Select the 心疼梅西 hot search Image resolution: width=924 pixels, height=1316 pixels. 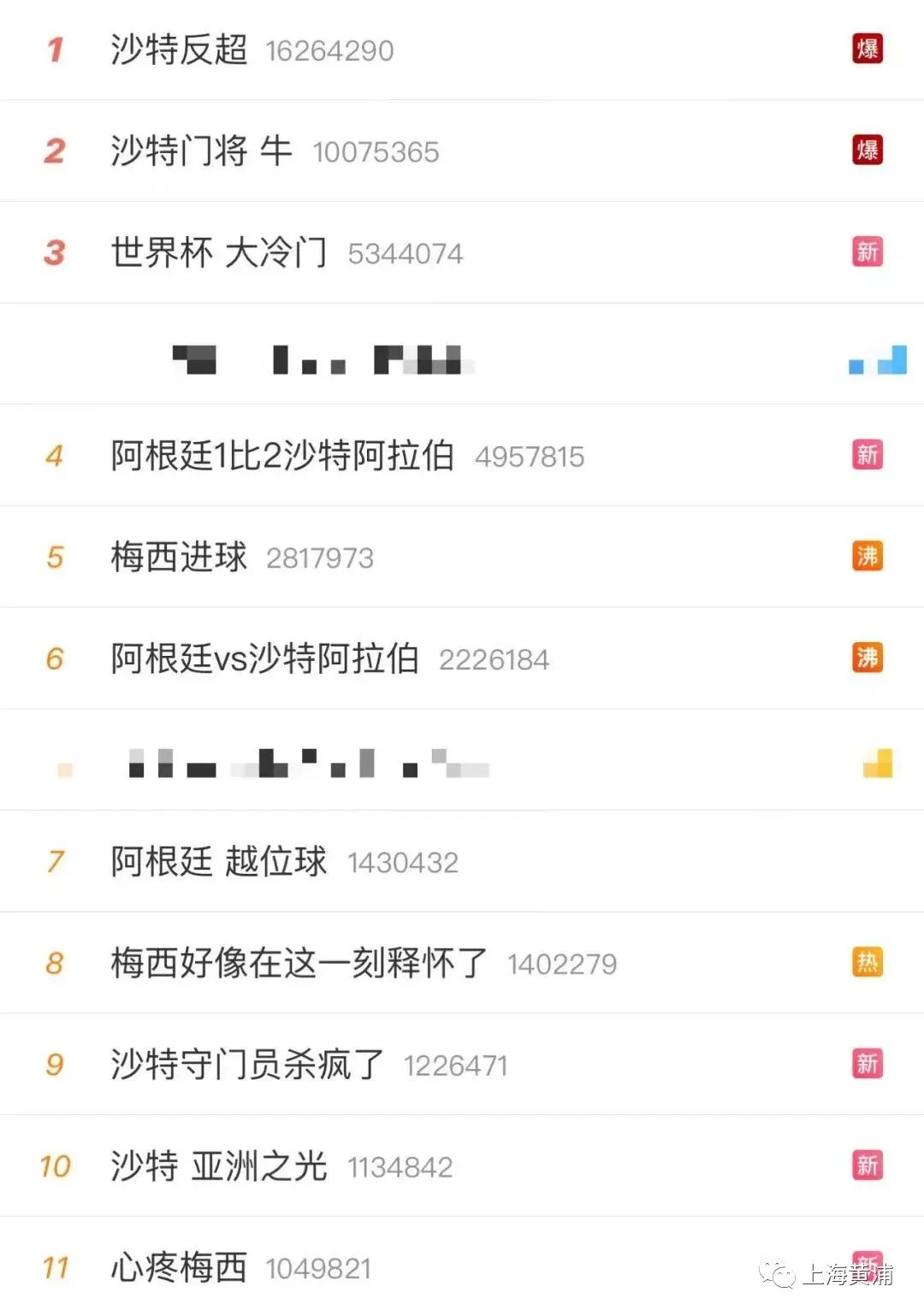pyautogui.click(x=180, y=1267)
